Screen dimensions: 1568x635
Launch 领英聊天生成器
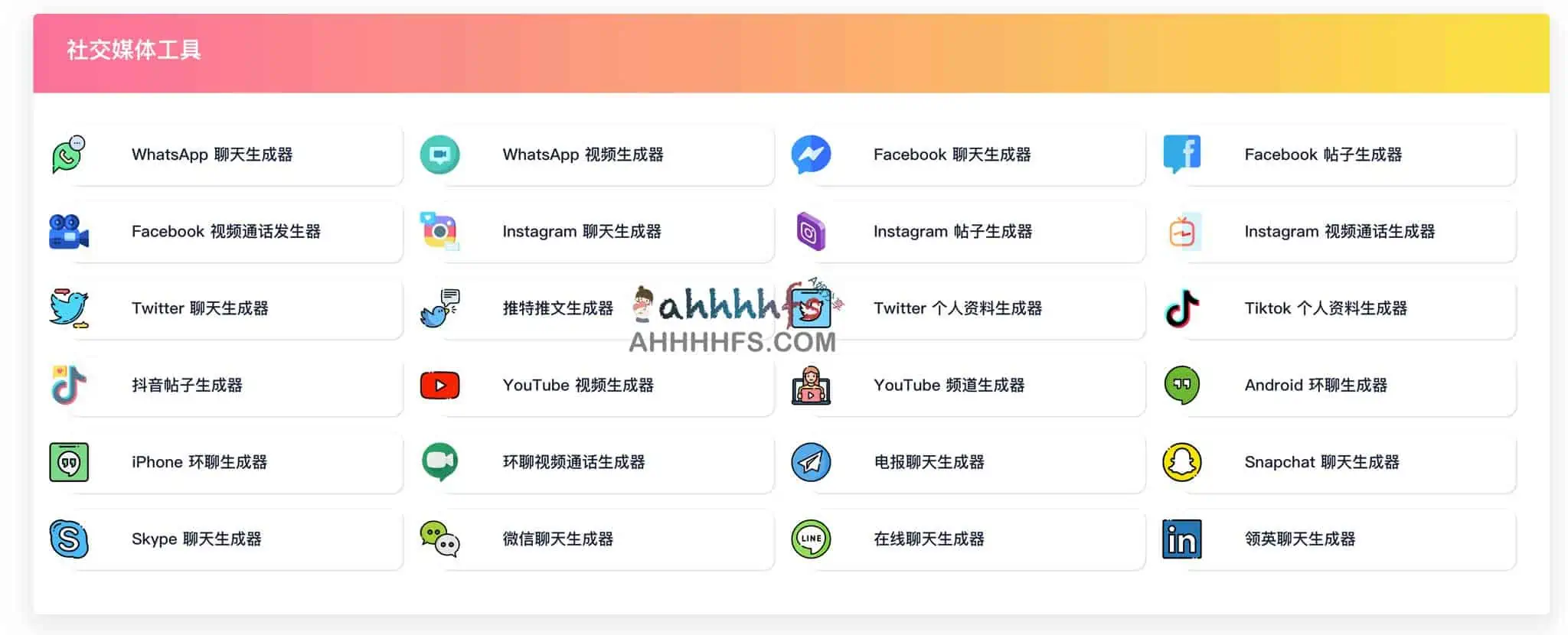(x=1299, y=539)
